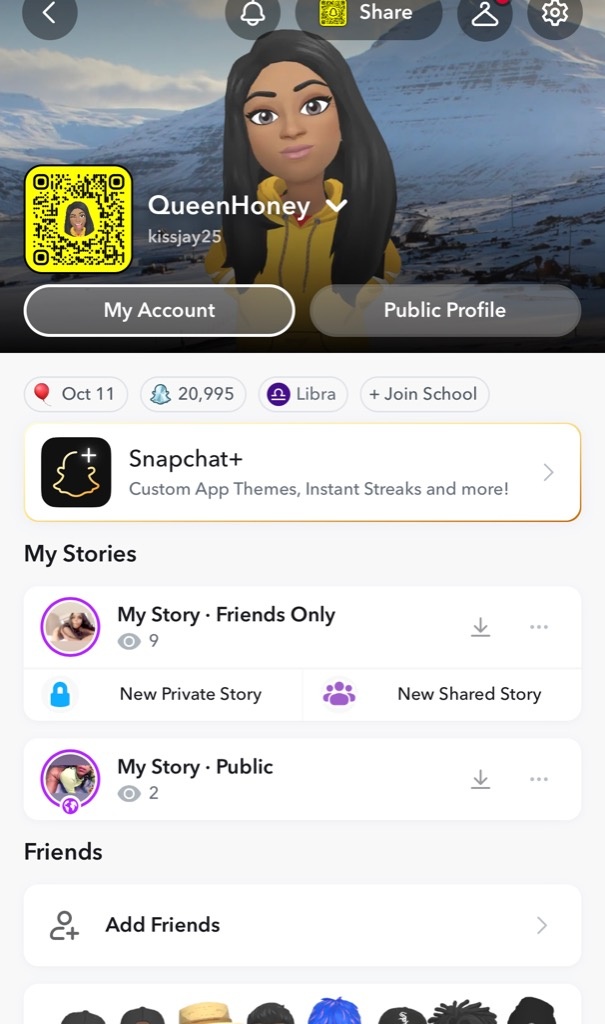Image resolution: width=605 pixels, height=1024 pixels.
Task: Tap the Share button
Action: 368,13
